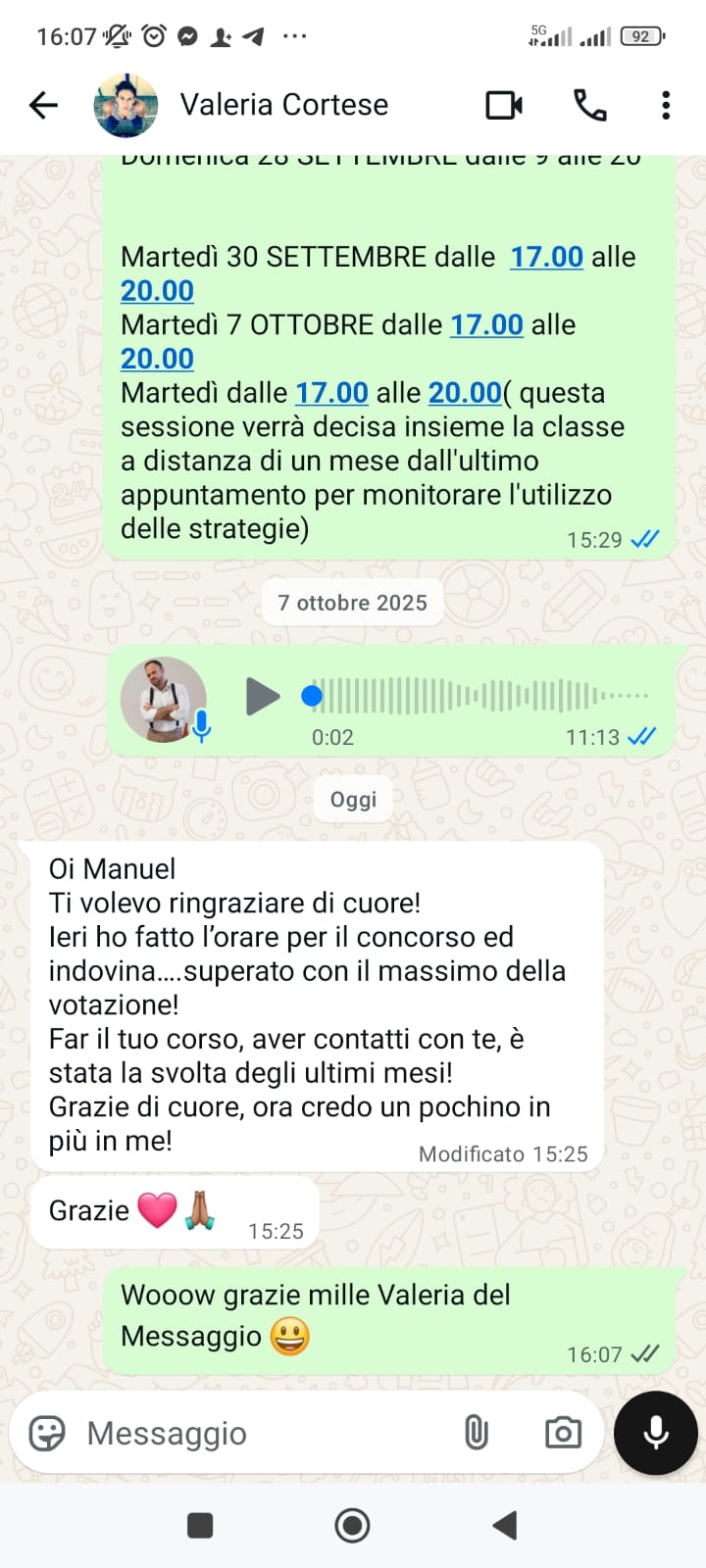The height and width of the screenshot is (1568, 706).
Task: Tap the 17.00 link after 30 SETTEMBRE
Action: click(546, 257)
